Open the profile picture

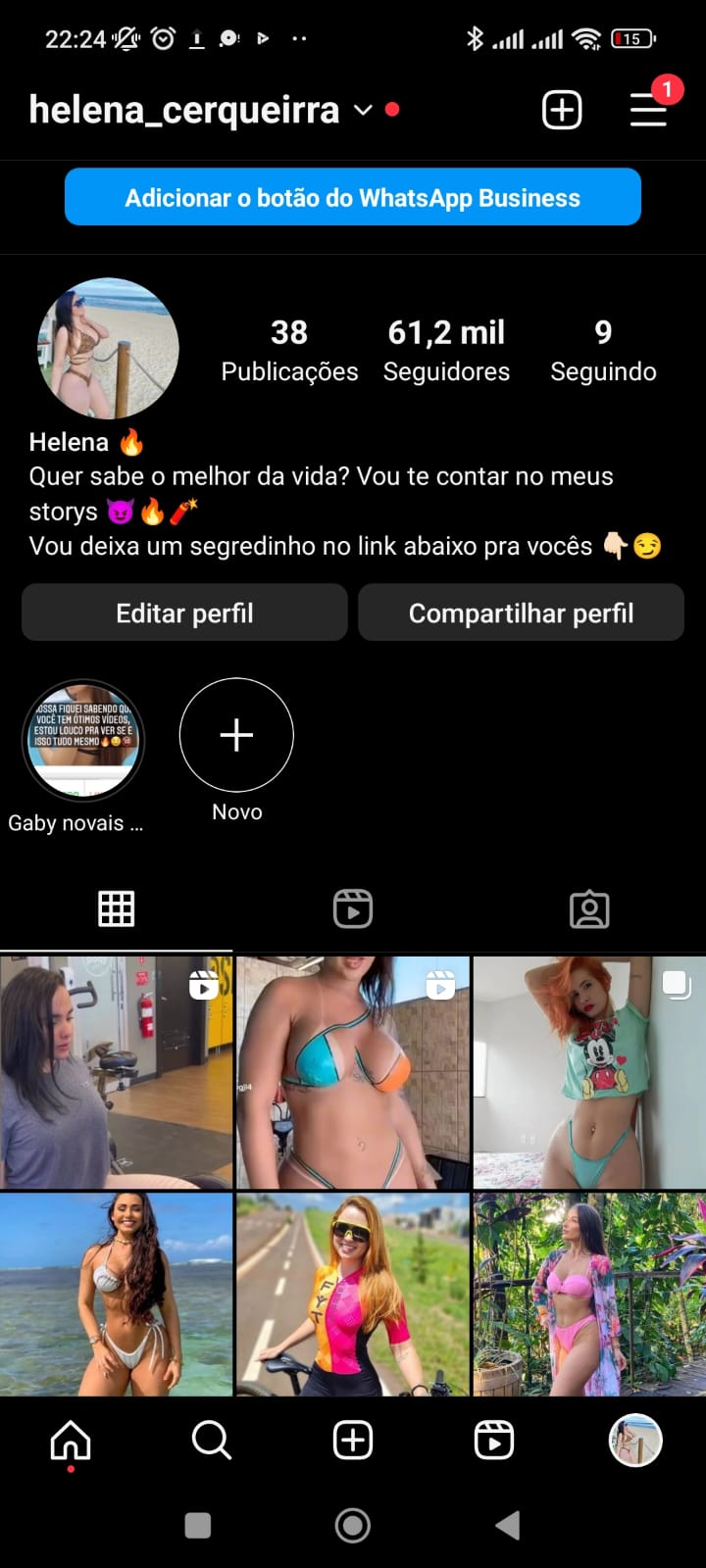[x=108, y=349]
